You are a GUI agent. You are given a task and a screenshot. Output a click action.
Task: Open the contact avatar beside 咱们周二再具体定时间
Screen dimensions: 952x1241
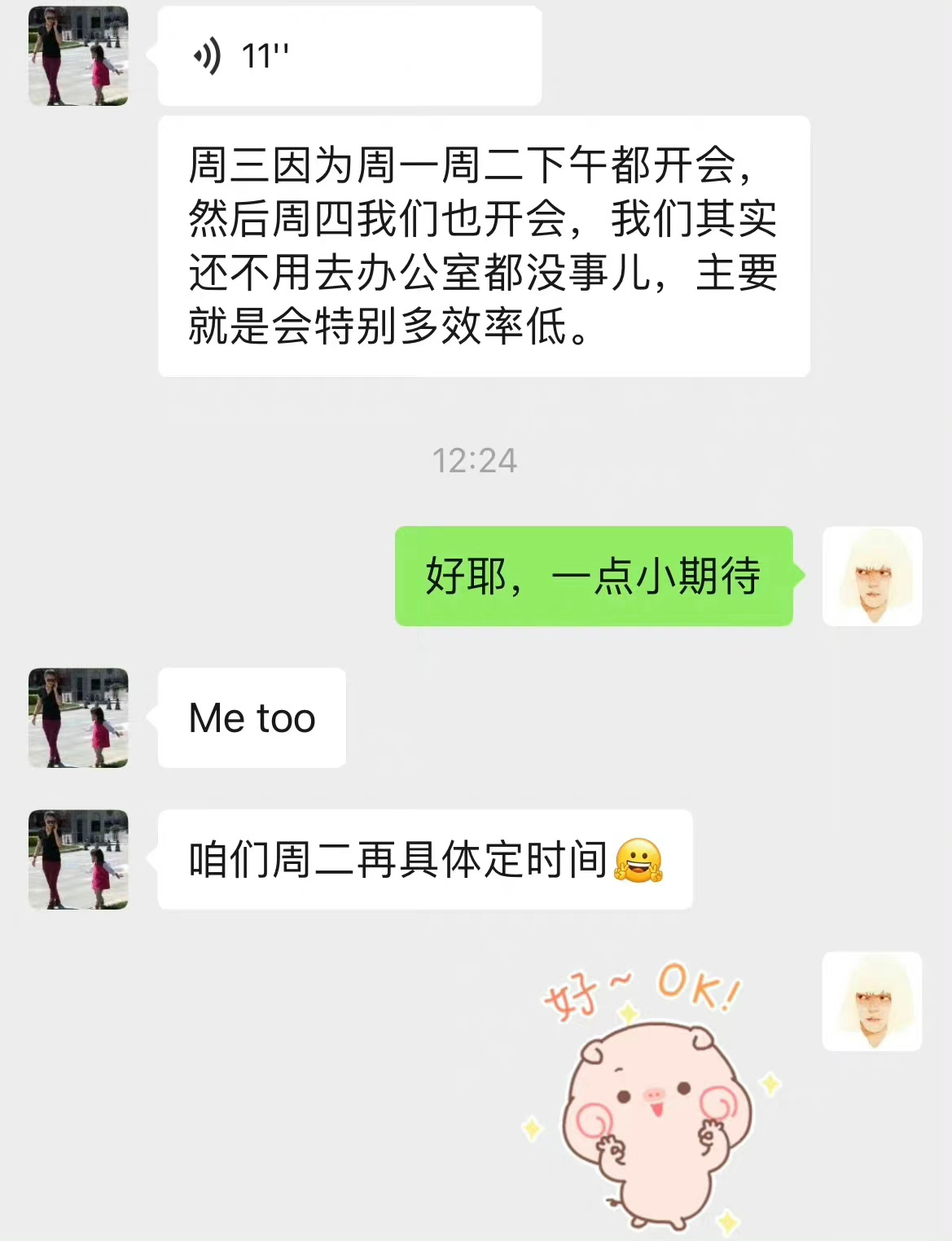tap(78, 859)
